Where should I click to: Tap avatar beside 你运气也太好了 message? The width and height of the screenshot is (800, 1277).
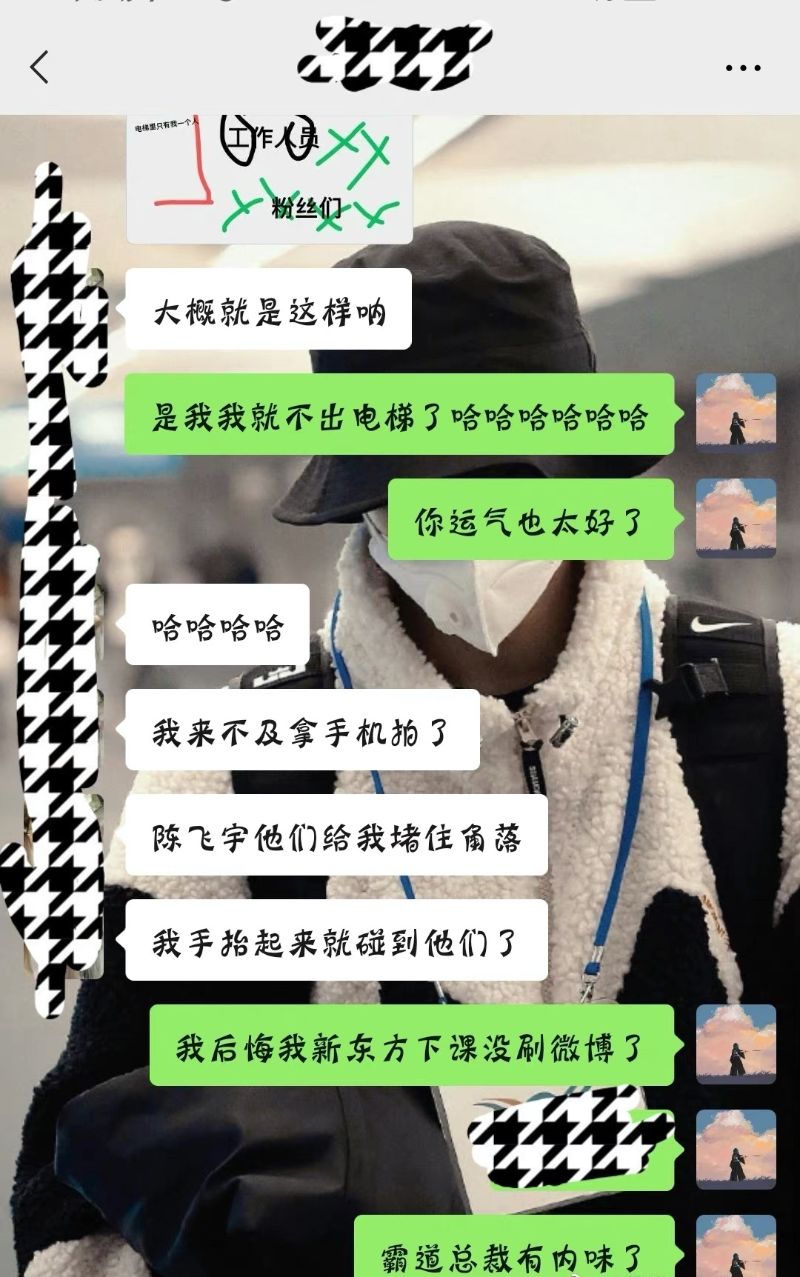coord(736,518)
